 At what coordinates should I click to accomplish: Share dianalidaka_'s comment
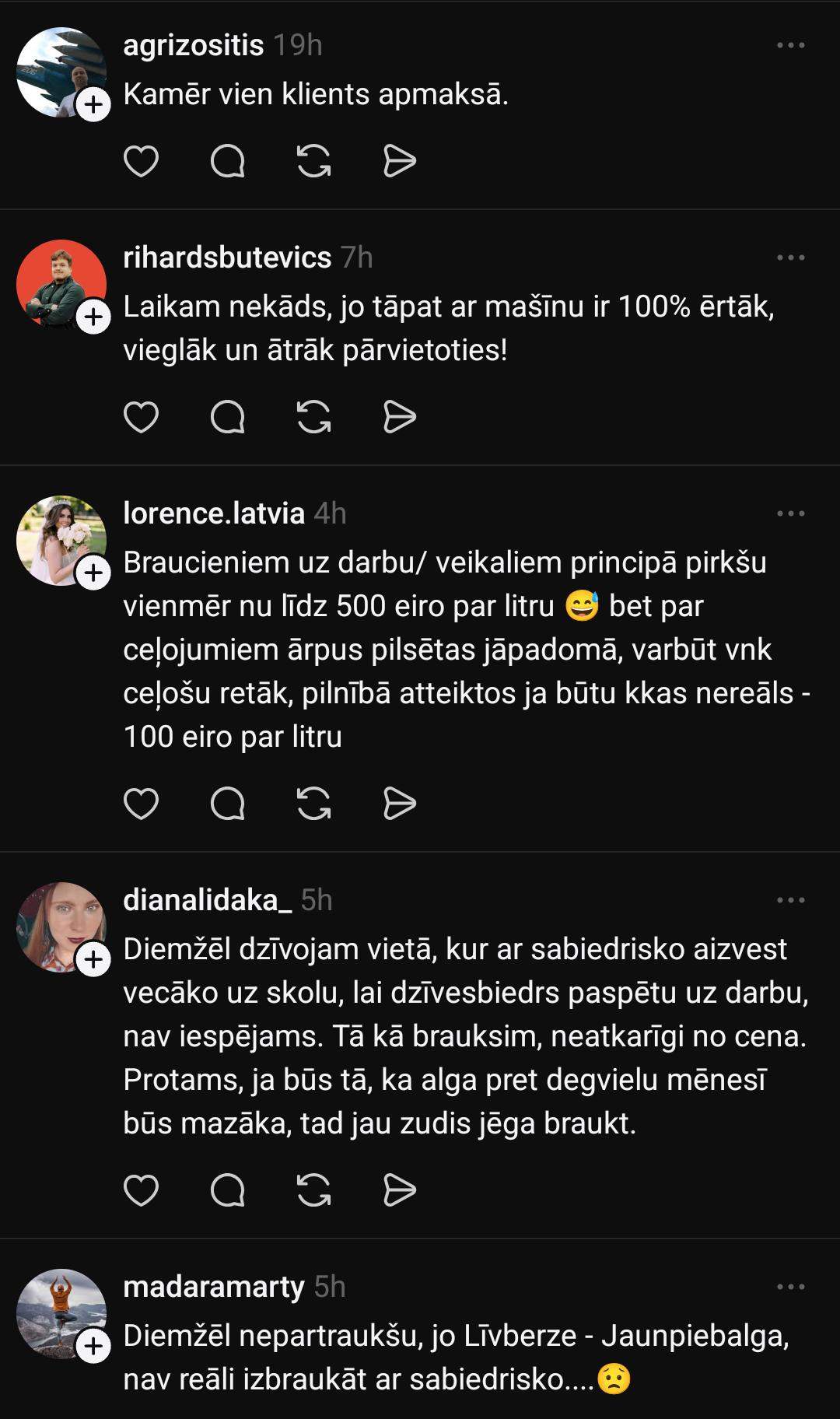(400, 1190)
